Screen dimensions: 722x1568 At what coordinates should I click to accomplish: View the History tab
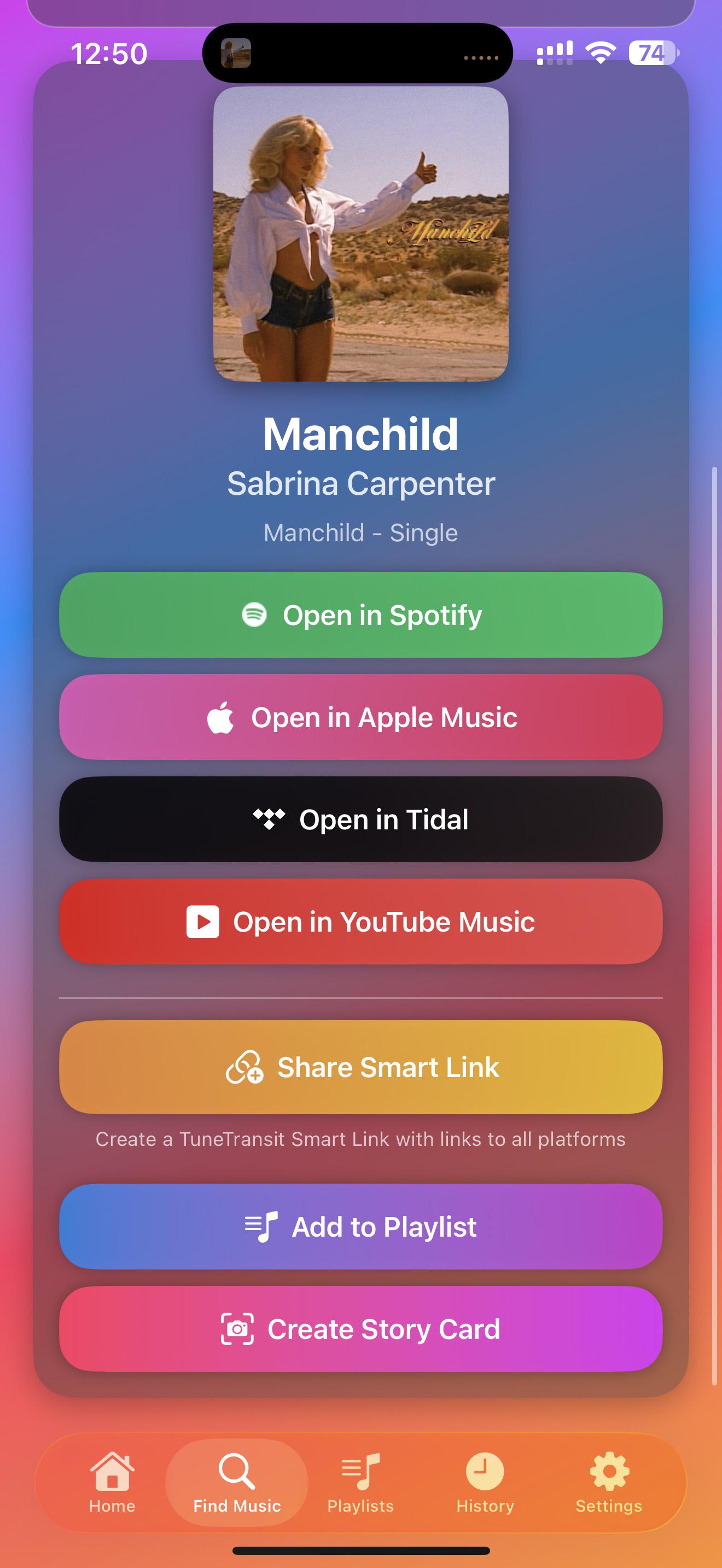[x=485, y=1483]
